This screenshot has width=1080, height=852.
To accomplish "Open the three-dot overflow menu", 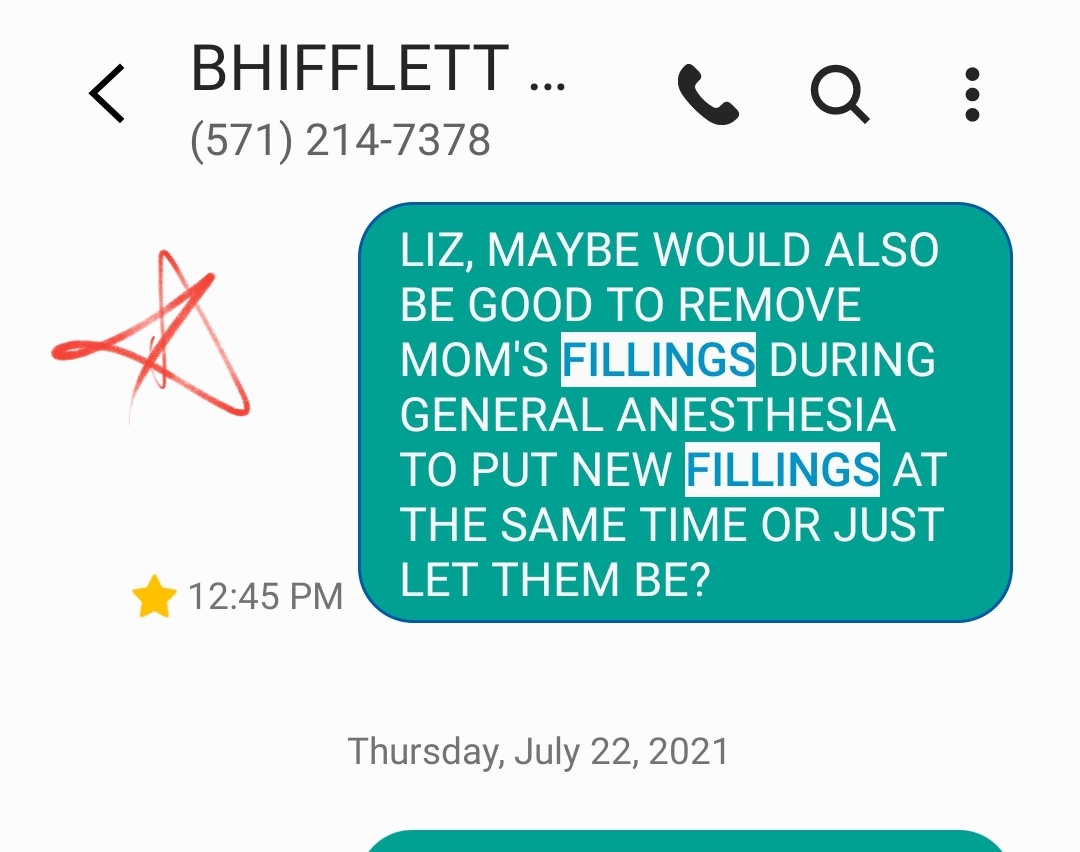I will coord(971,94).
